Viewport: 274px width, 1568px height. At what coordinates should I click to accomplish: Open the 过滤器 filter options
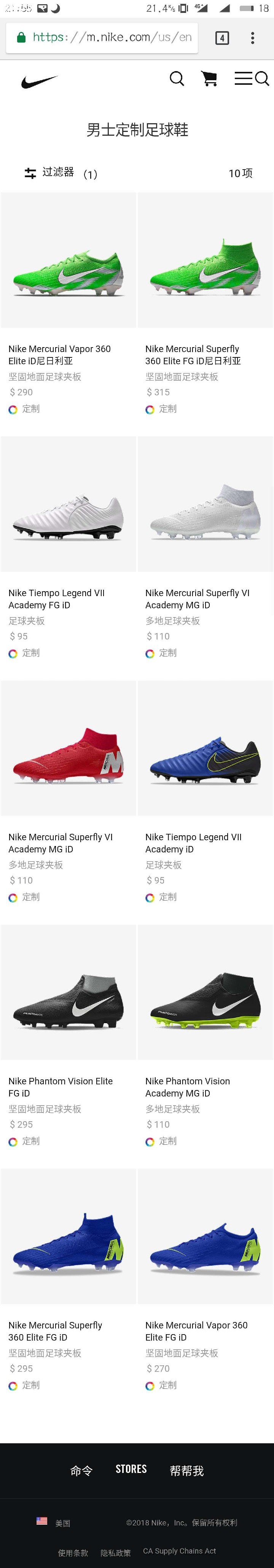[50, 173]
